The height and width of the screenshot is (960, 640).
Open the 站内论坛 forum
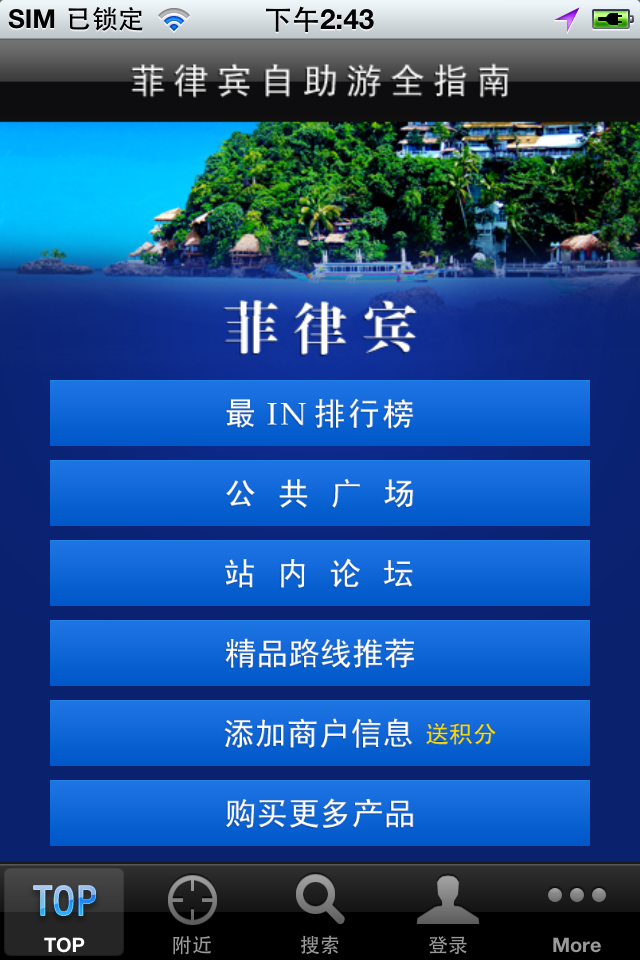[320, 573]
